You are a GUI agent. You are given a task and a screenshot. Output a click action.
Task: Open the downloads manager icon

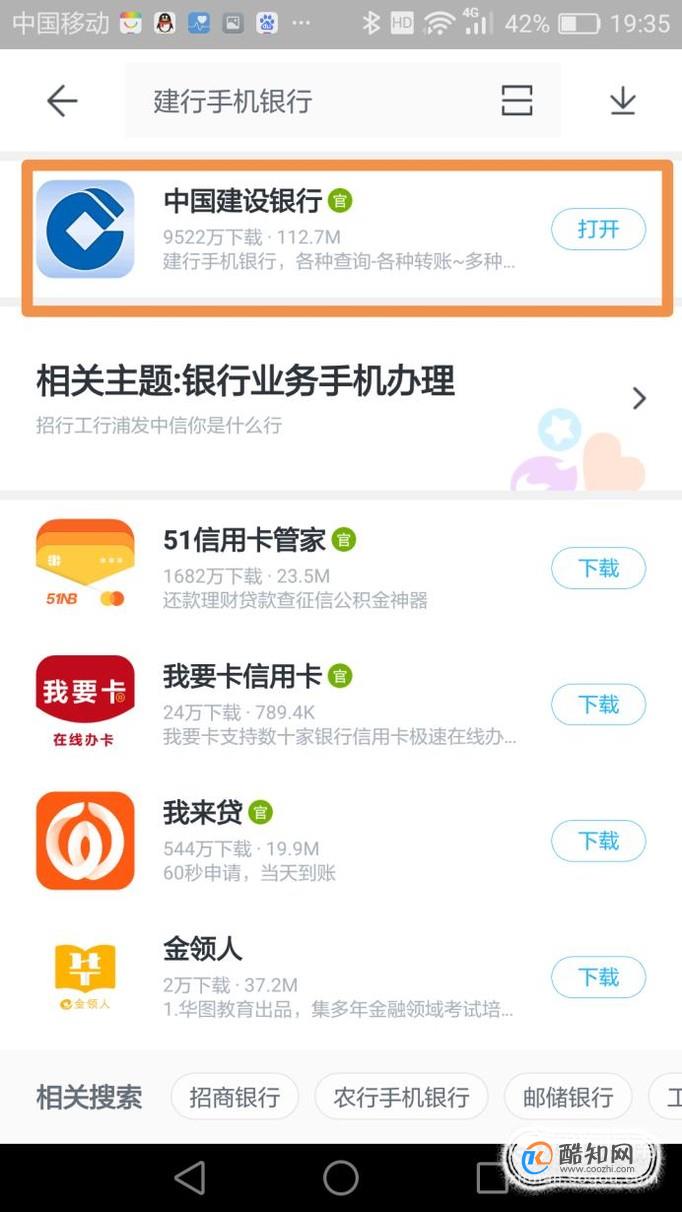coord(623,101)
